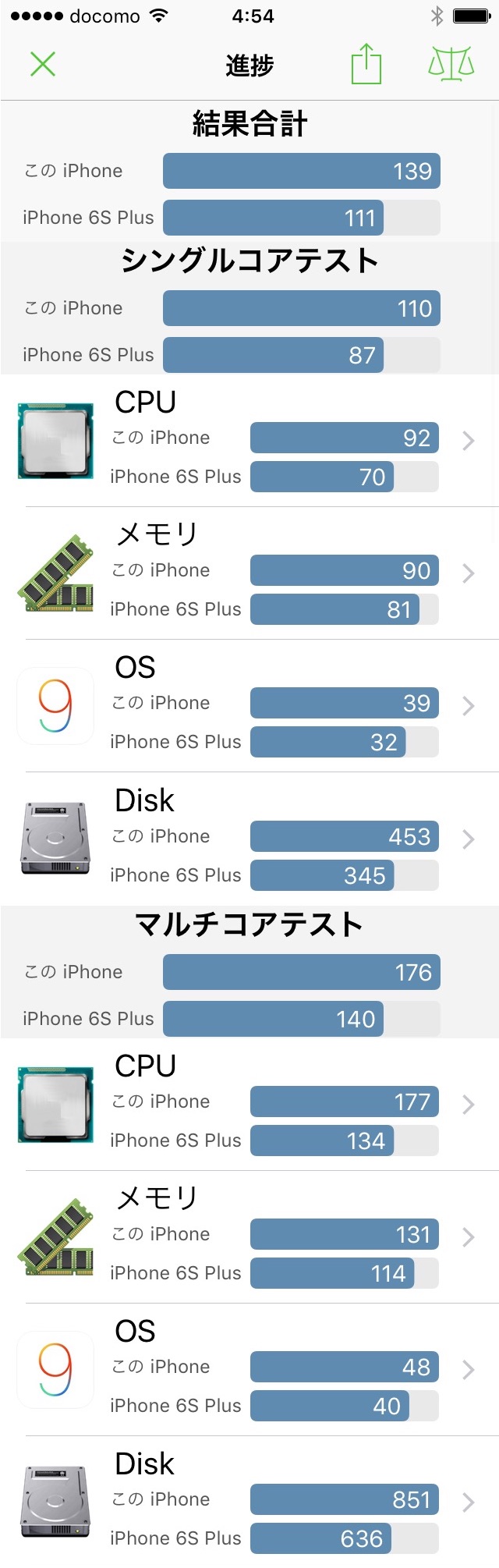Open the comparison scales icon
499x1568 pixels.
[451, 63]
